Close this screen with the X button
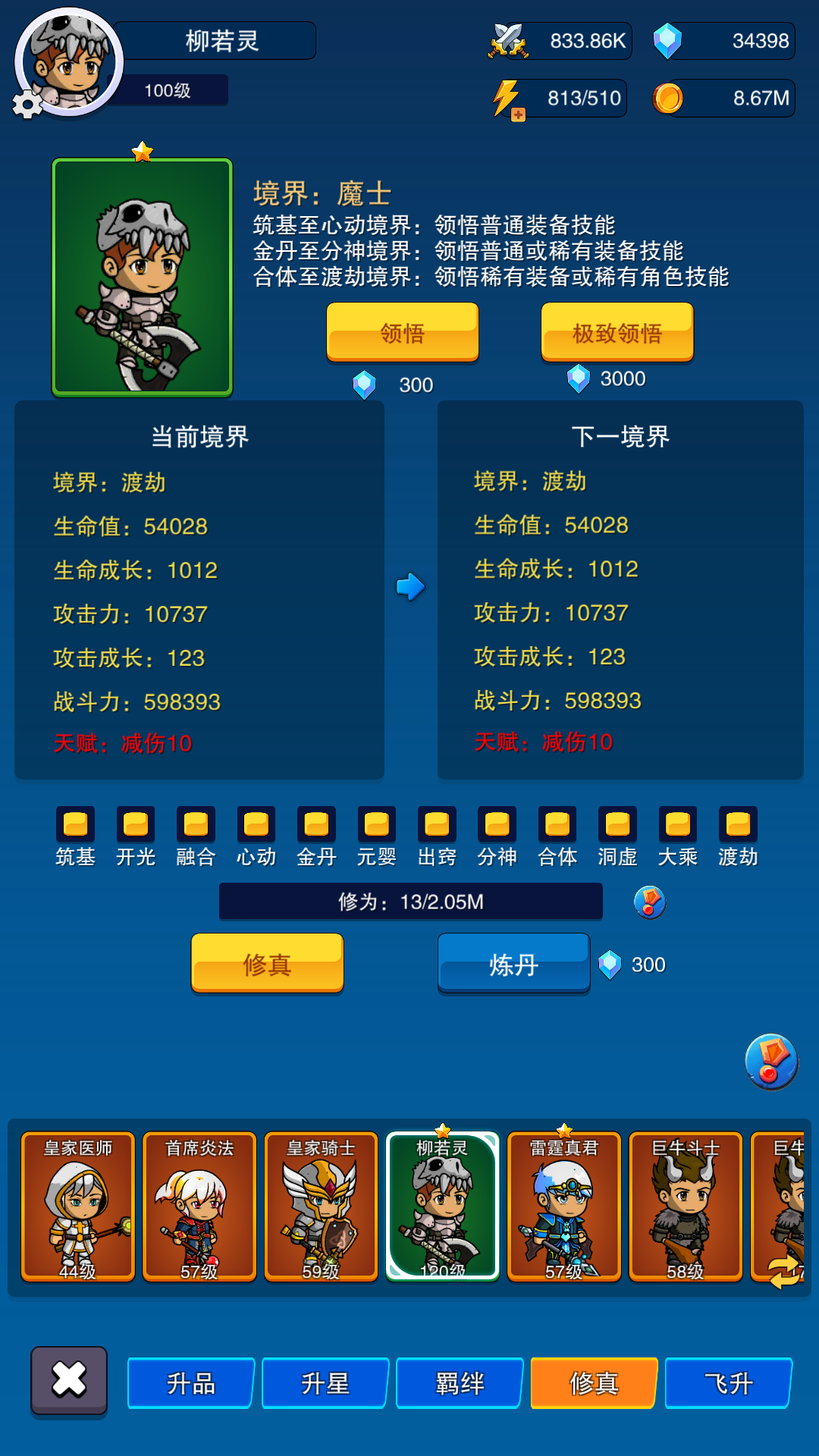This screenshot has width=819, height=1456. 69,1379
